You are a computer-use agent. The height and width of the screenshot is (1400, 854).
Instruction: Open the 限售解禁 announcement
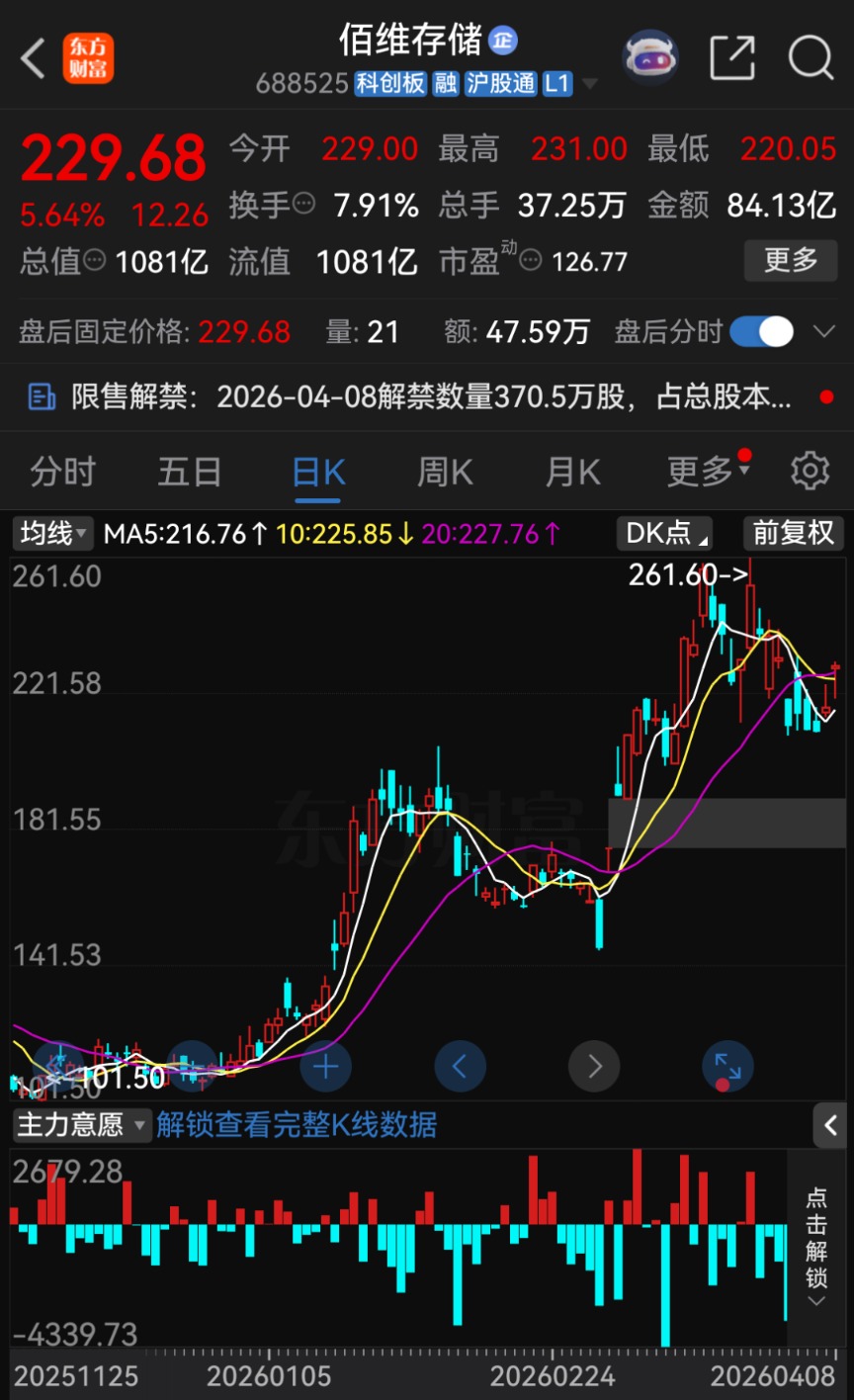[415, 397]
